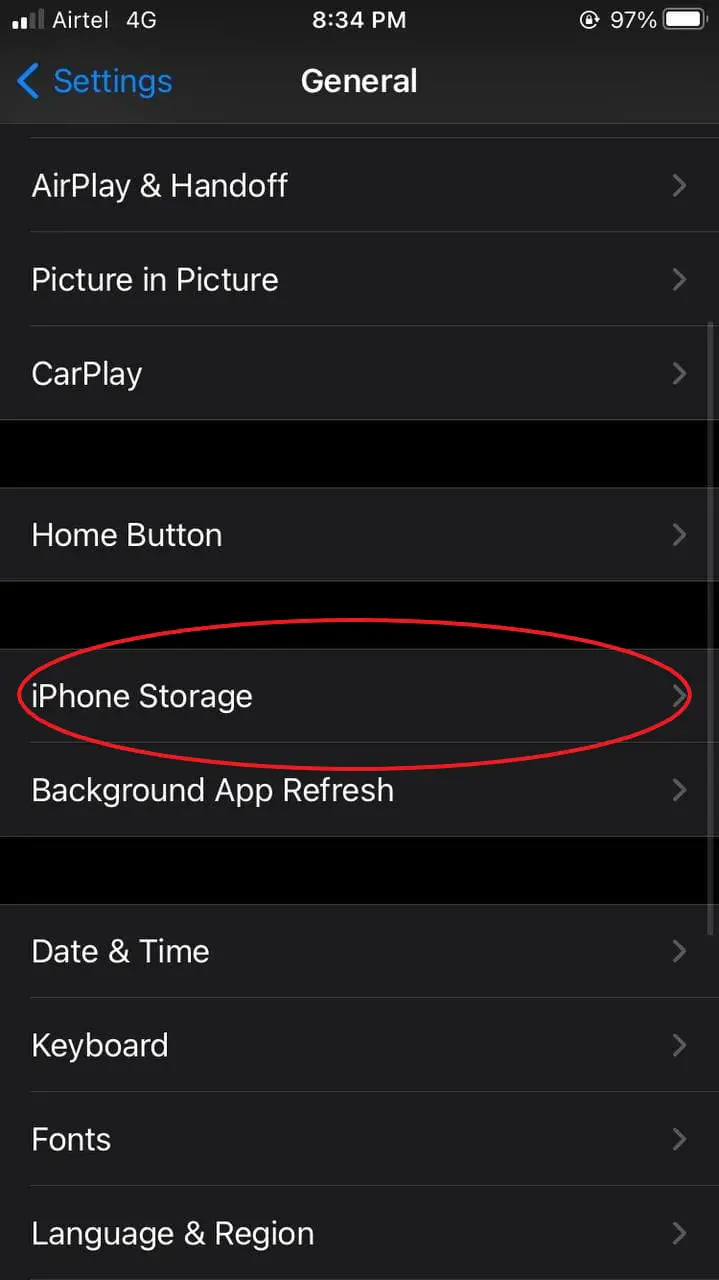Open Background App Refresh
The width and height of the screenshot is (719, 1280).
pyautogui.click(x=359, y=790)
